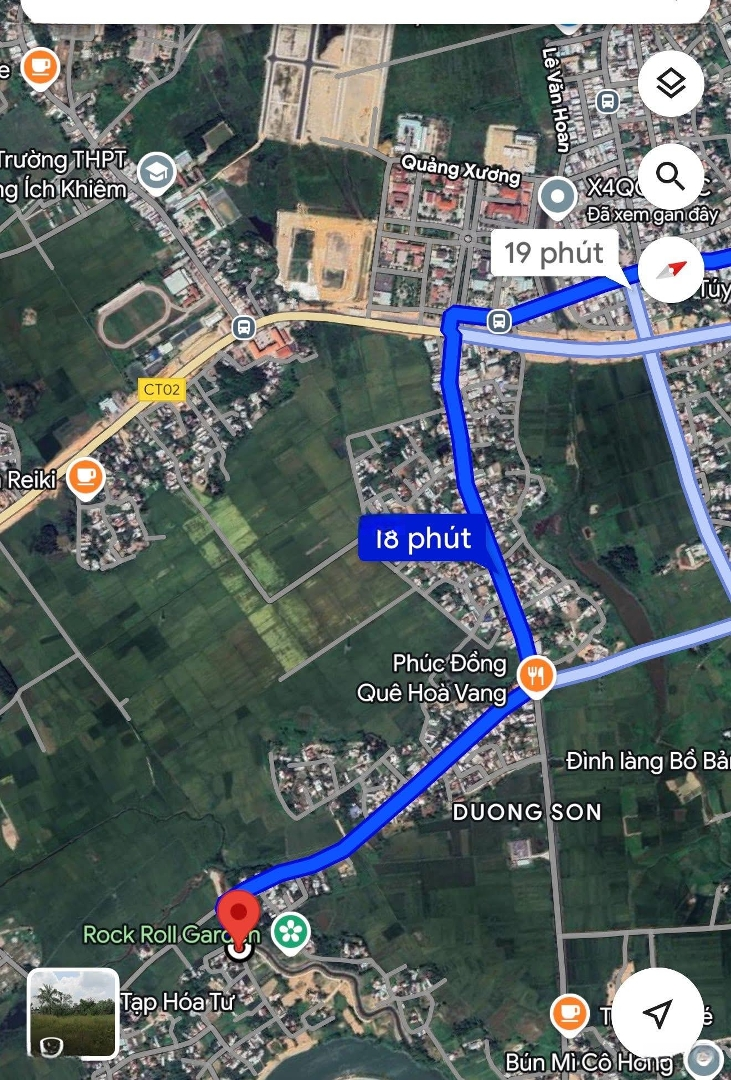Tap the search button
Image resolution: width=731 pixels, height=1080 pixels.
point(671,177)
